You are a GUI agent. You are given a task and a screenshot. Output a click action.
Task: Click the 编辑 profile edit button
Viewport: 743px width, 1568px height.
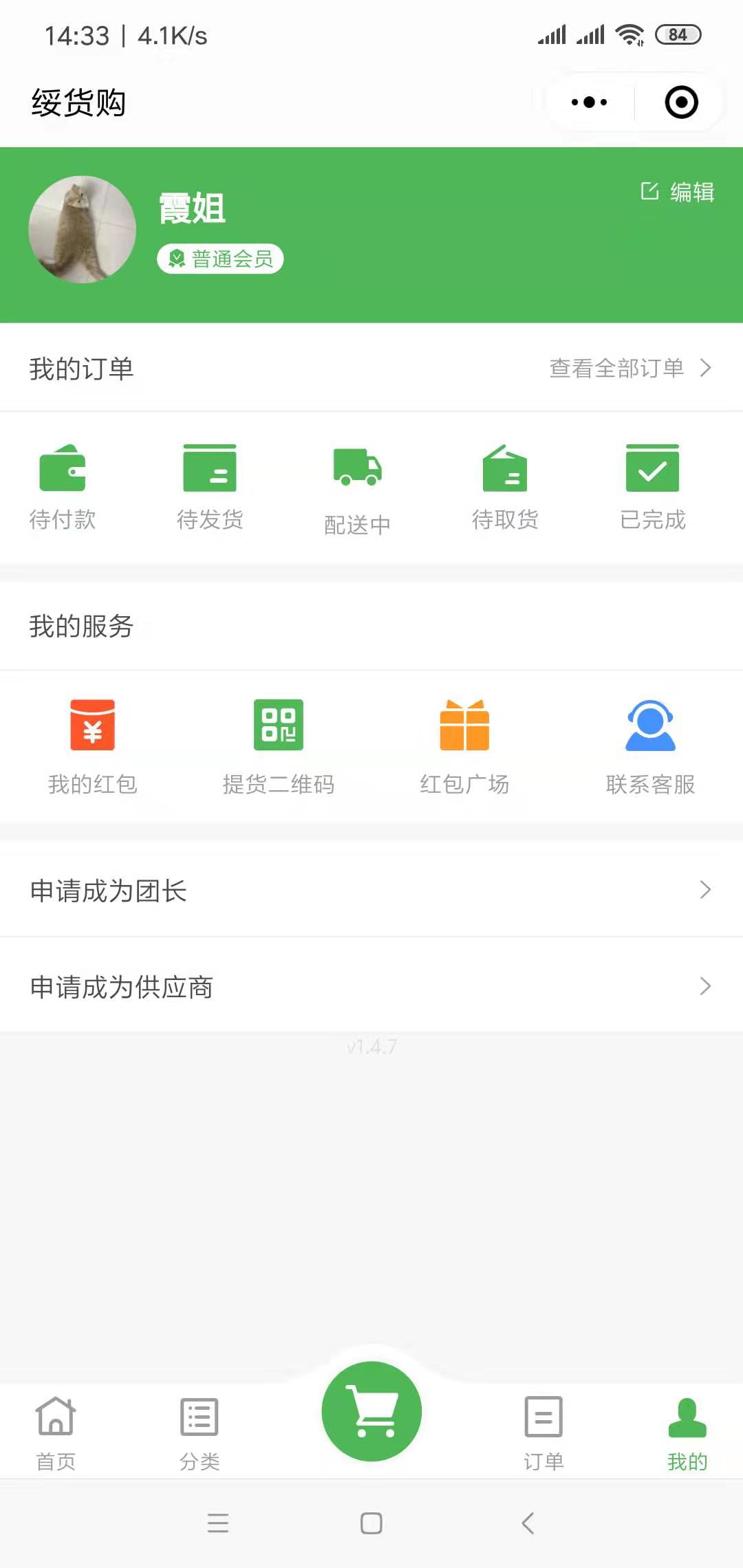tap(677, 192)
